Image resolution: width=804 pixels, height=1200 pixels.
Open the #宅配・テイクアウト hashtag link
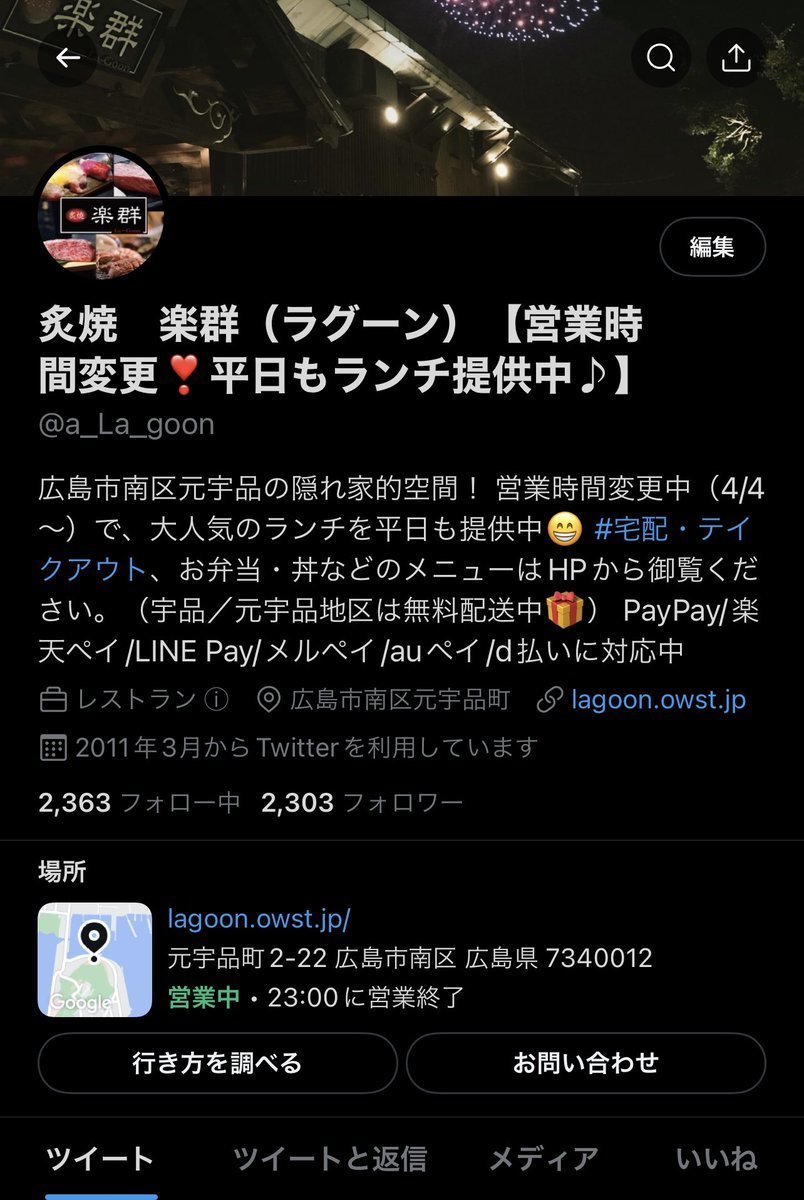click(670, 527)
